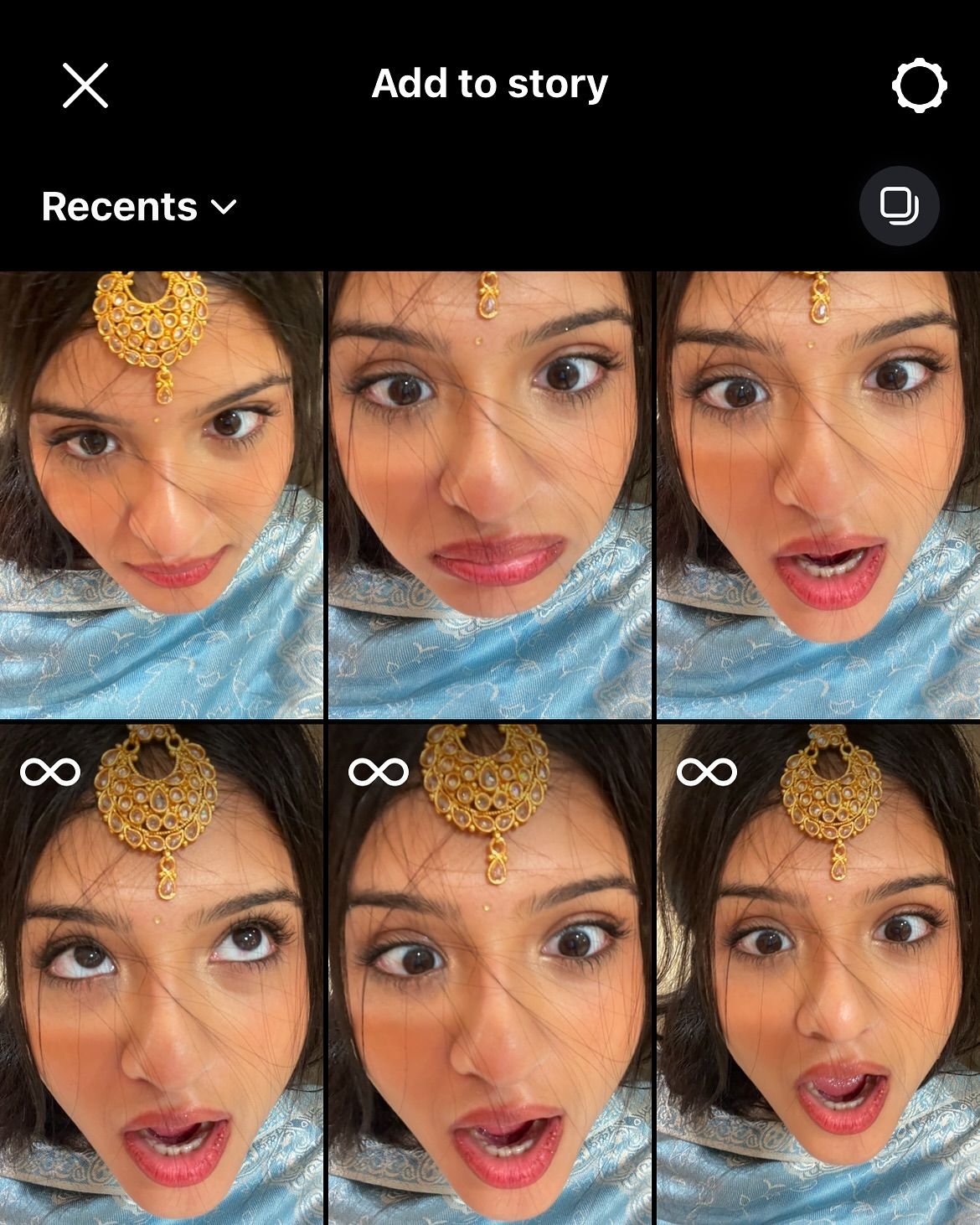The height and width of the screenshot is (1225, 980).
Task: Pick the bottom-middle boomerang clip
Action: coord(489,972)
